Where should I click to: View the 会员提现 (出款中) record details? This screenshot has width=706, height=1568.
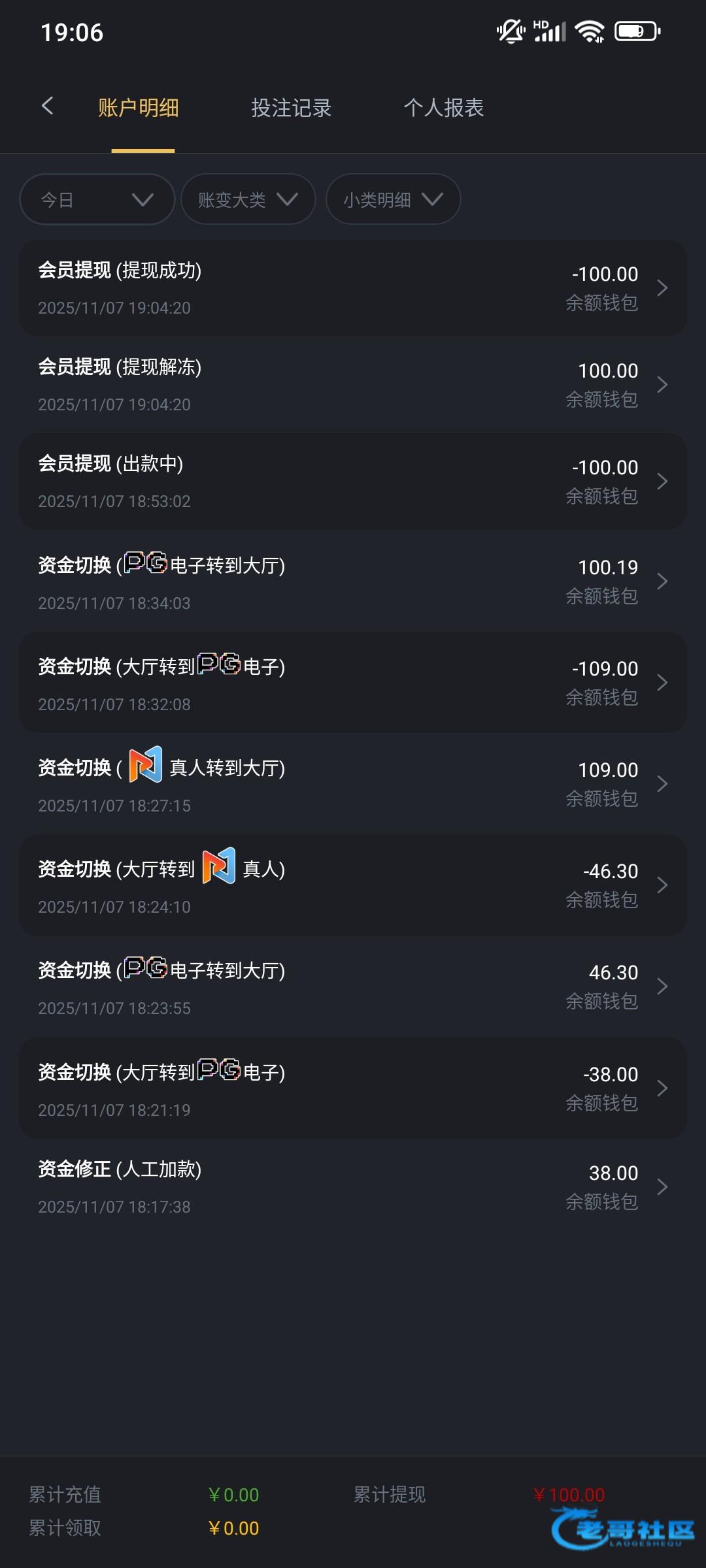click(353, 482)
